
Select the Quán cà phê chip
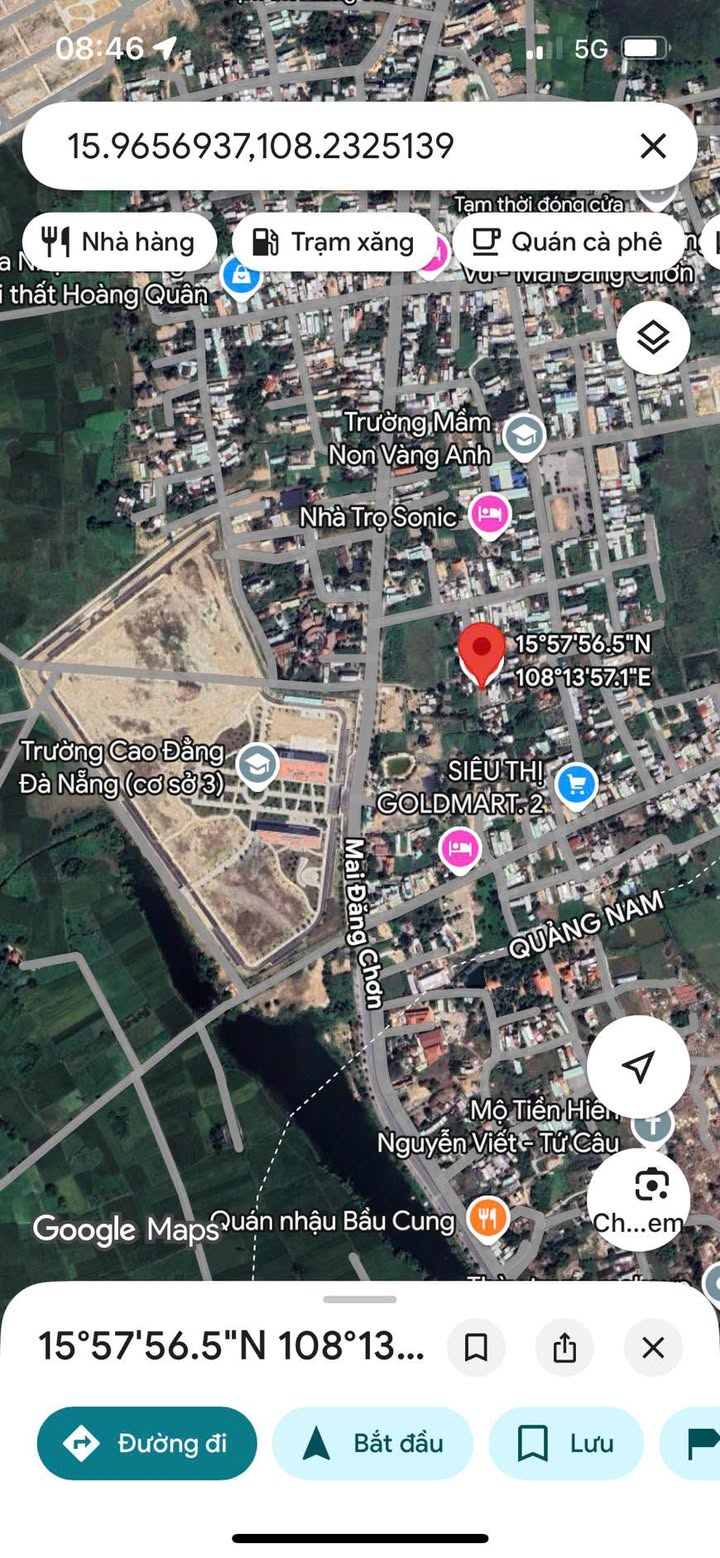click(x=568, y=241)
